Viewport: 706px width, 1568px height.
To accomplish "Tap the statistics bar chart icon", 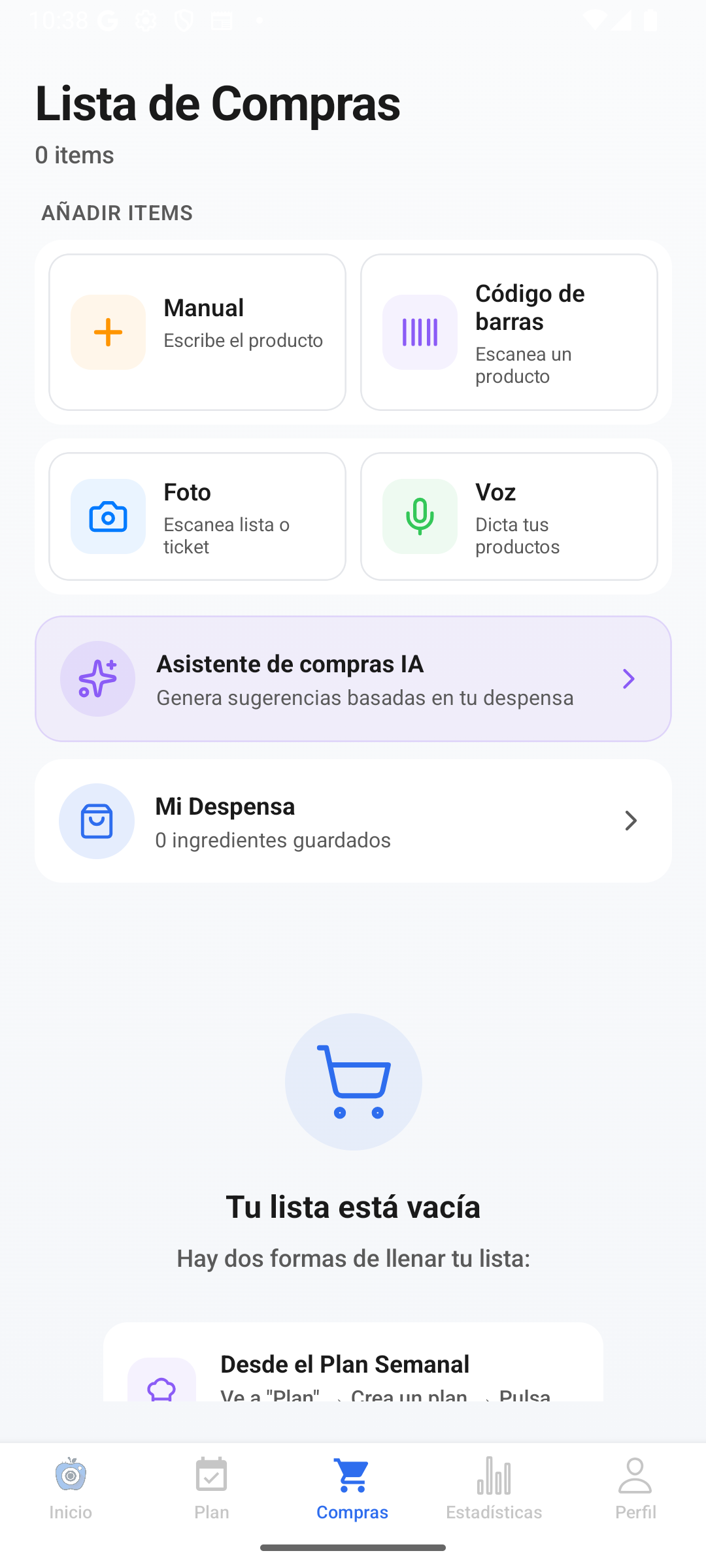I will click(494, 1477).
